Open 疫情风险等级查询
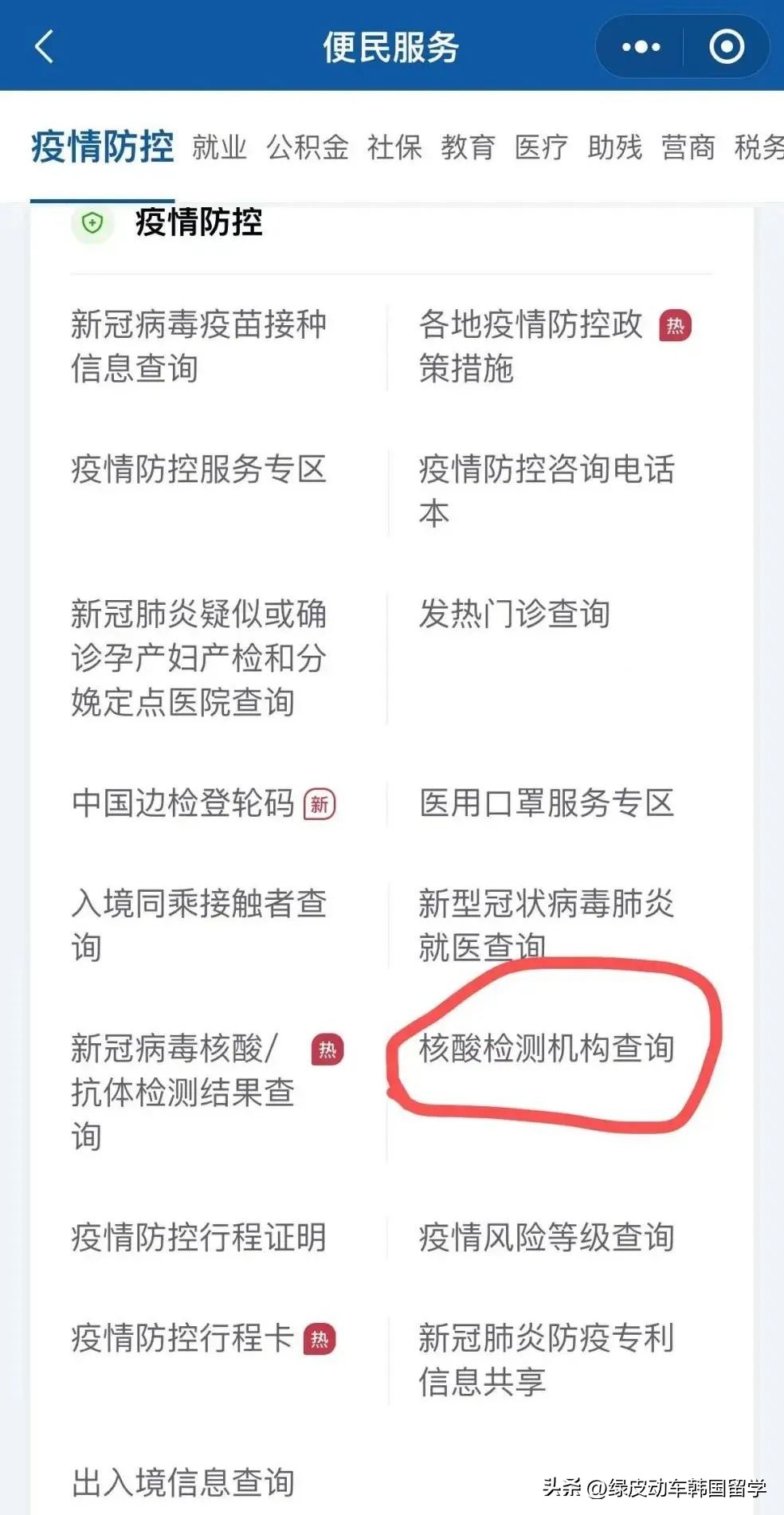Image resolution: width=784 pixels, height=1515 pixels. [547, 1238]
